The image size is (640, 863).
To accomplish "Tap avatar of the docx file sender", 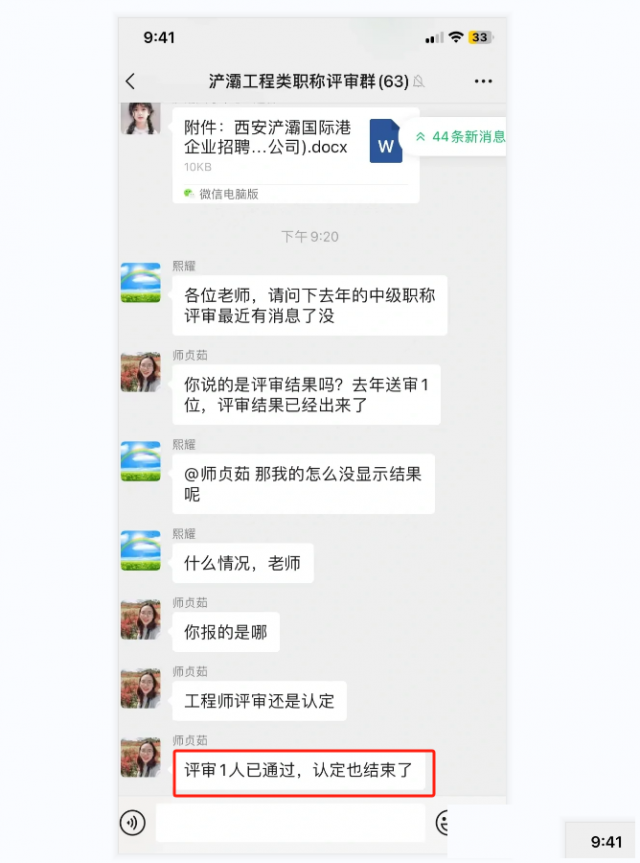I will 140,118.
